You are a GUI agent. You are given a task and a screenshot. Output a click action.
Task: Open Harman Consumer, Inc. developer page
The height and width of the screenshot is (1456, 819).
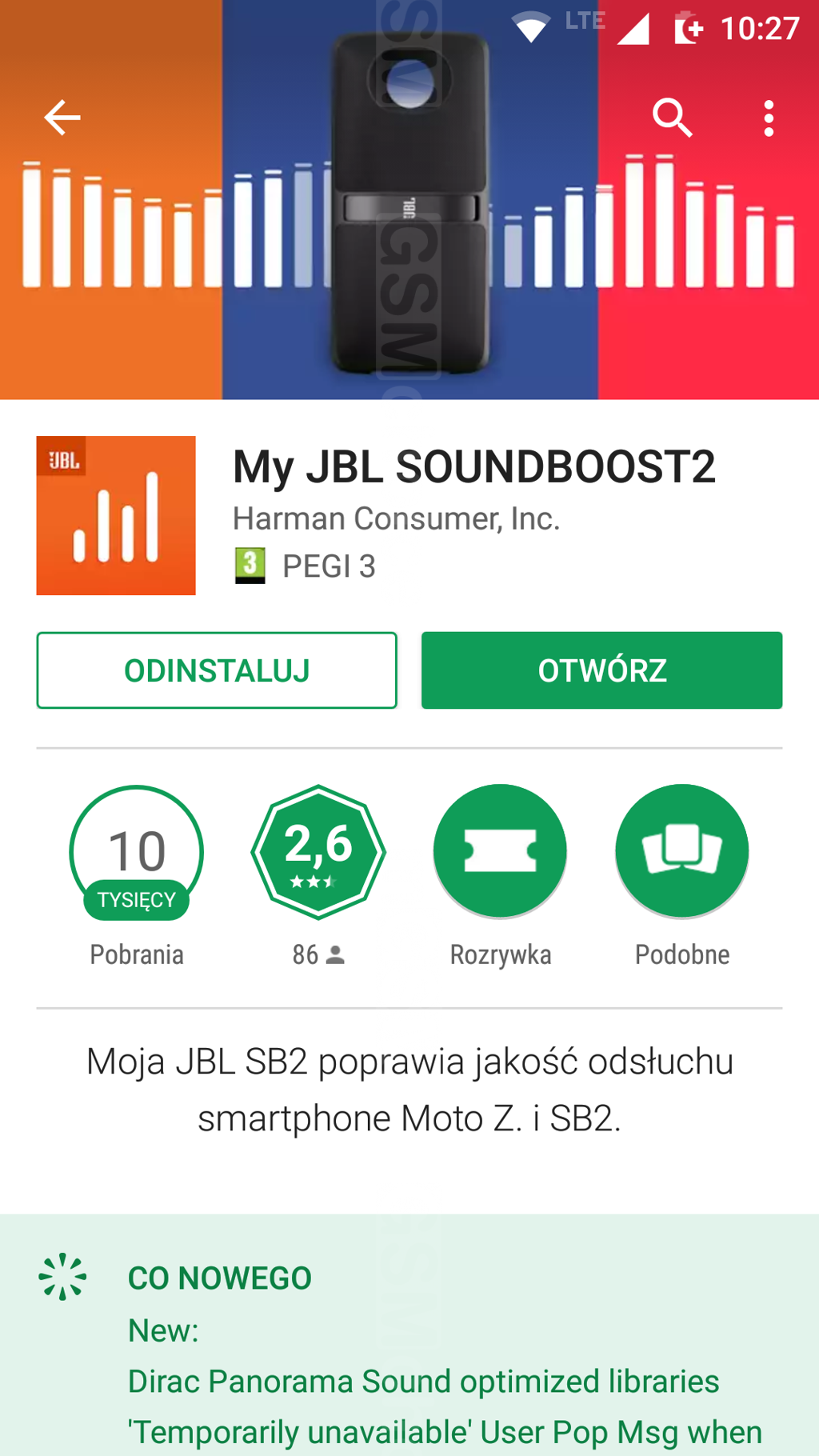point(396,518)
